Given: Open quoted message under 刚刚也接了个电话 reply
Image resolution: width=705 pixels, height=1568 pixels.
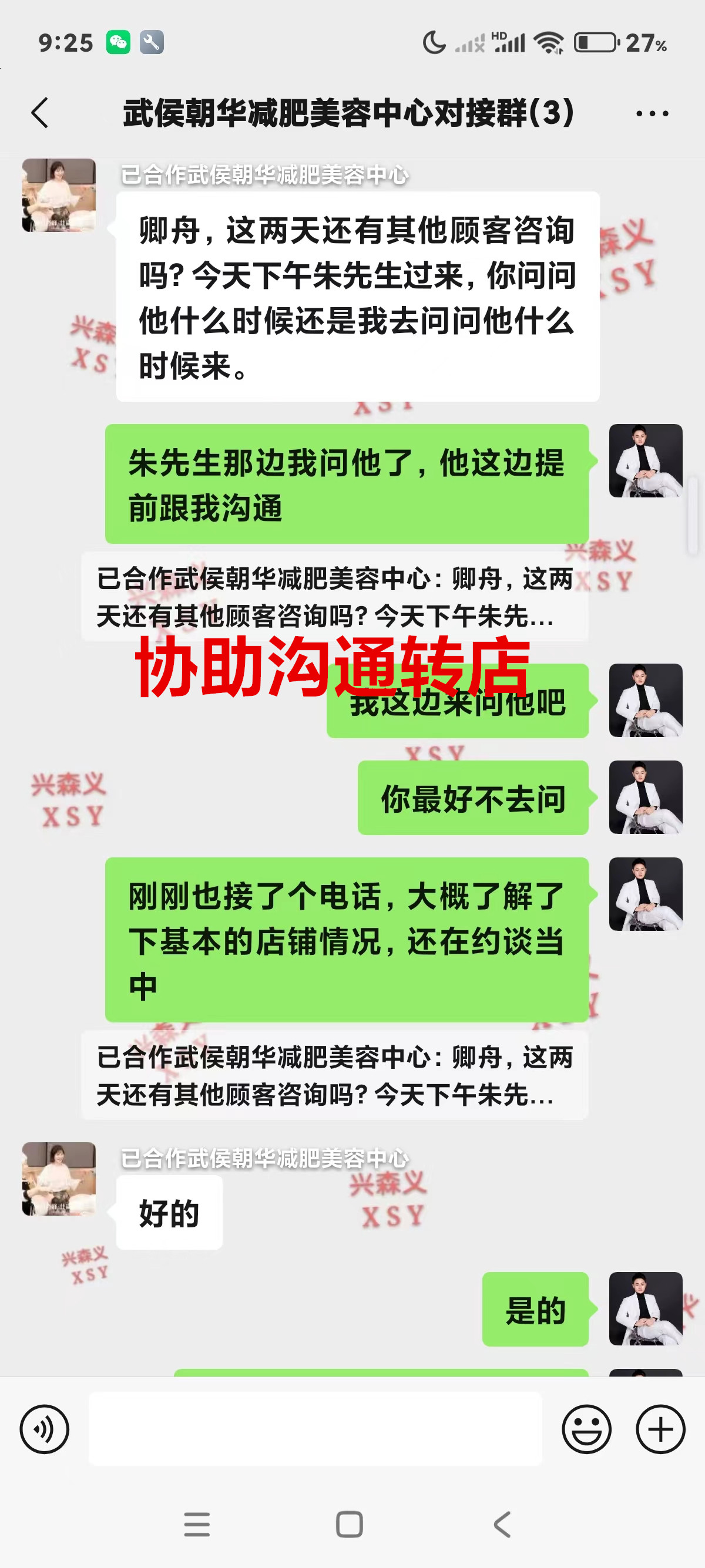Looking at the screenshot, I should pyautogui.click(x=335, y=1075).
